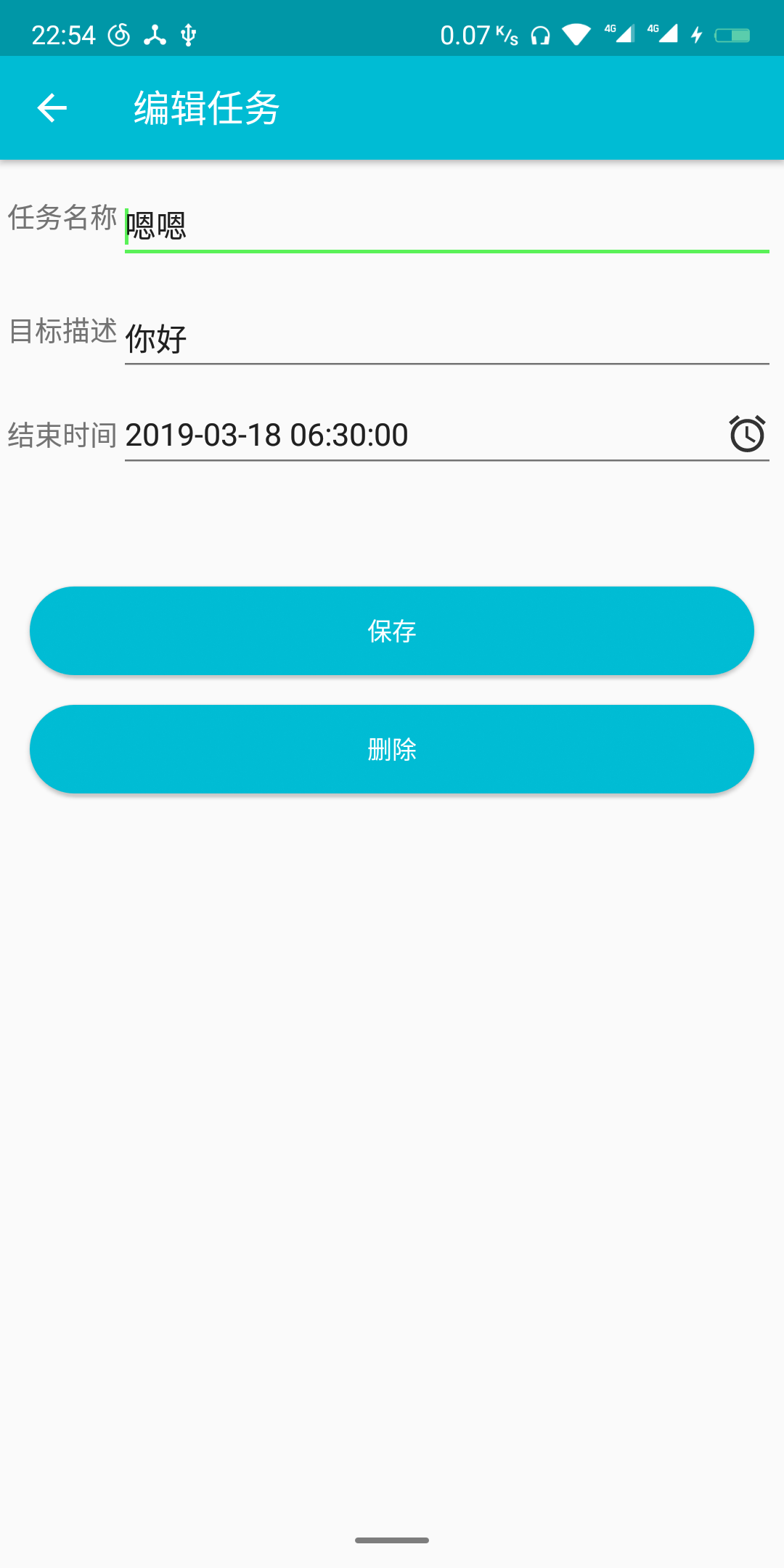The height and width of the screenshot is (1568, 784).
Task: Open the alarm clock time picker
Action: pyautogui.click(x=747, y=434)
